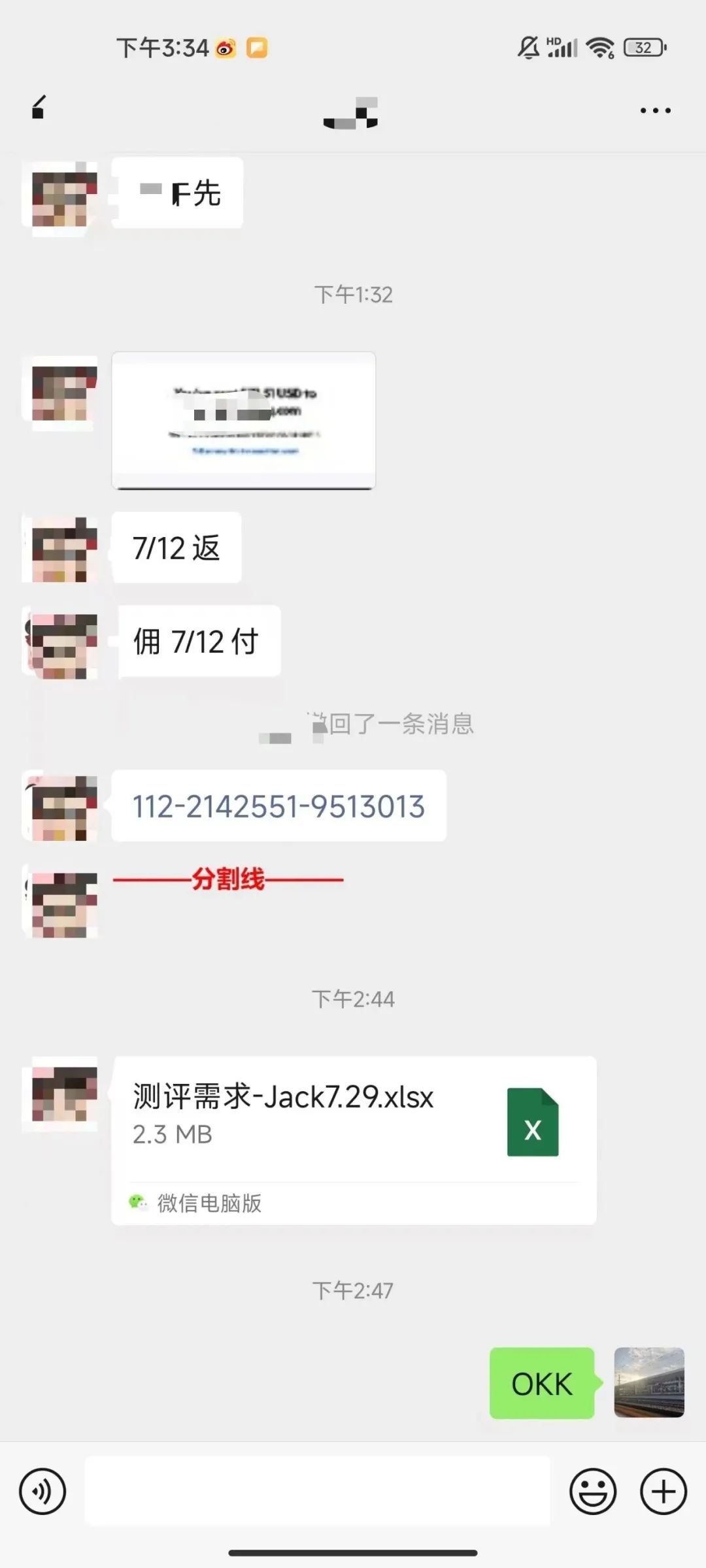Focus the message text field
The height and width of the screenshot is (1568, 706).
(x=318, y=1492)
